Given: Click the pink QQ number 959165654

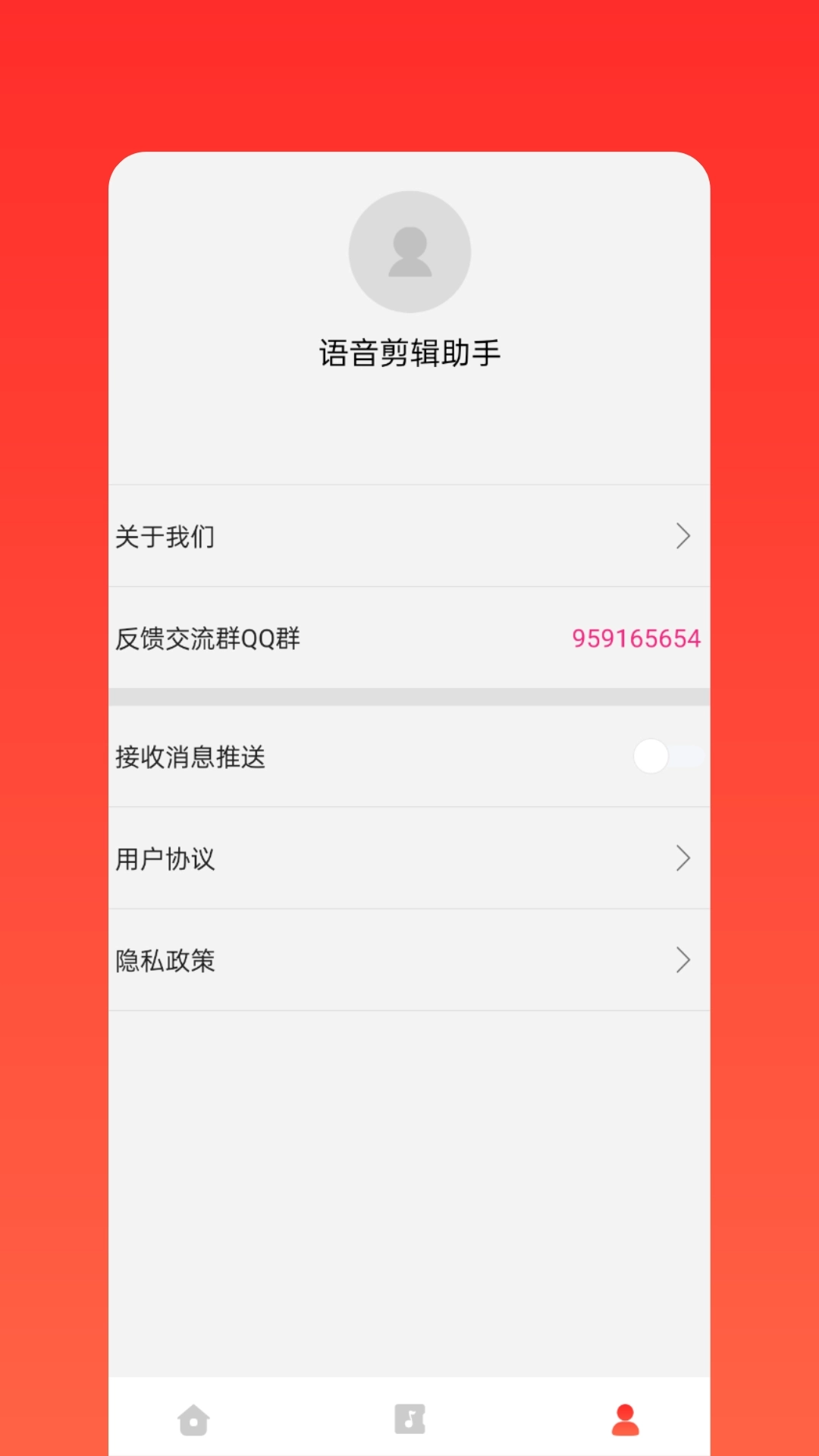Looking at the screenshot, I should [637, 639].
